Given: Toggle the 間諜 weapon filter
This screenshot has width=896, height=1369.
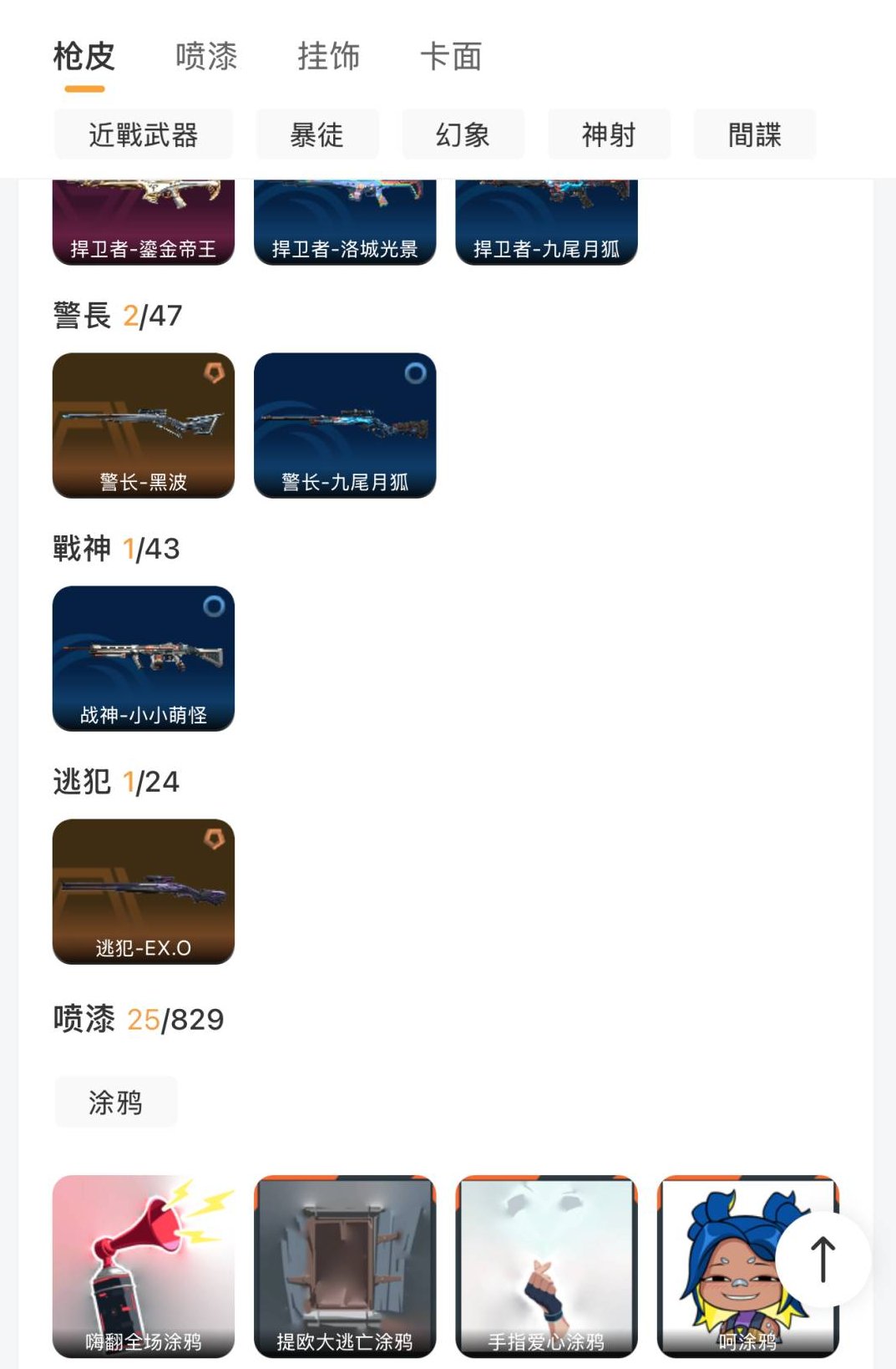Looking at the screenshot, I should pos(754,134).
